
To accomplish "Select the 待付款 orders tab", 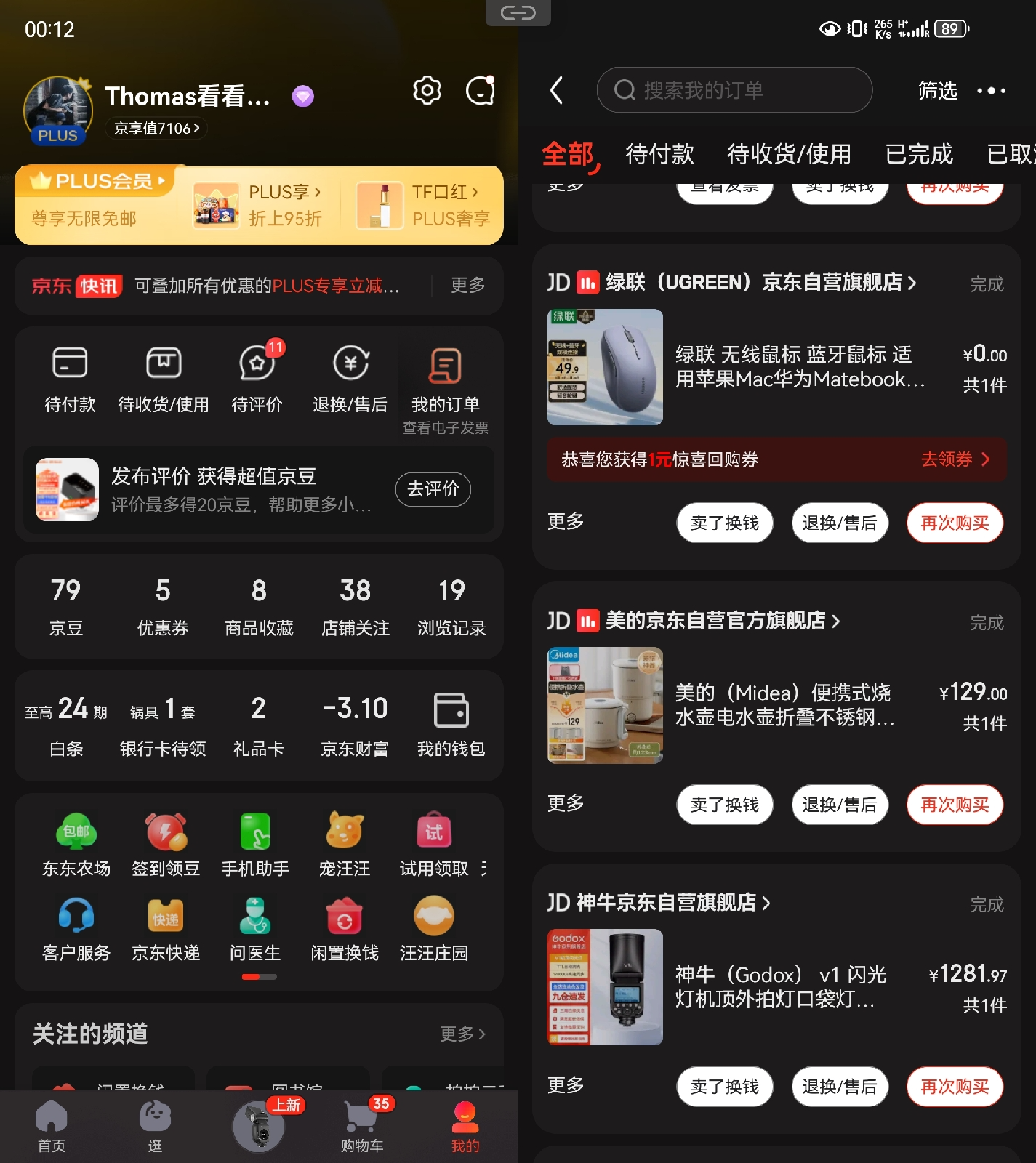I will (659, 155).
